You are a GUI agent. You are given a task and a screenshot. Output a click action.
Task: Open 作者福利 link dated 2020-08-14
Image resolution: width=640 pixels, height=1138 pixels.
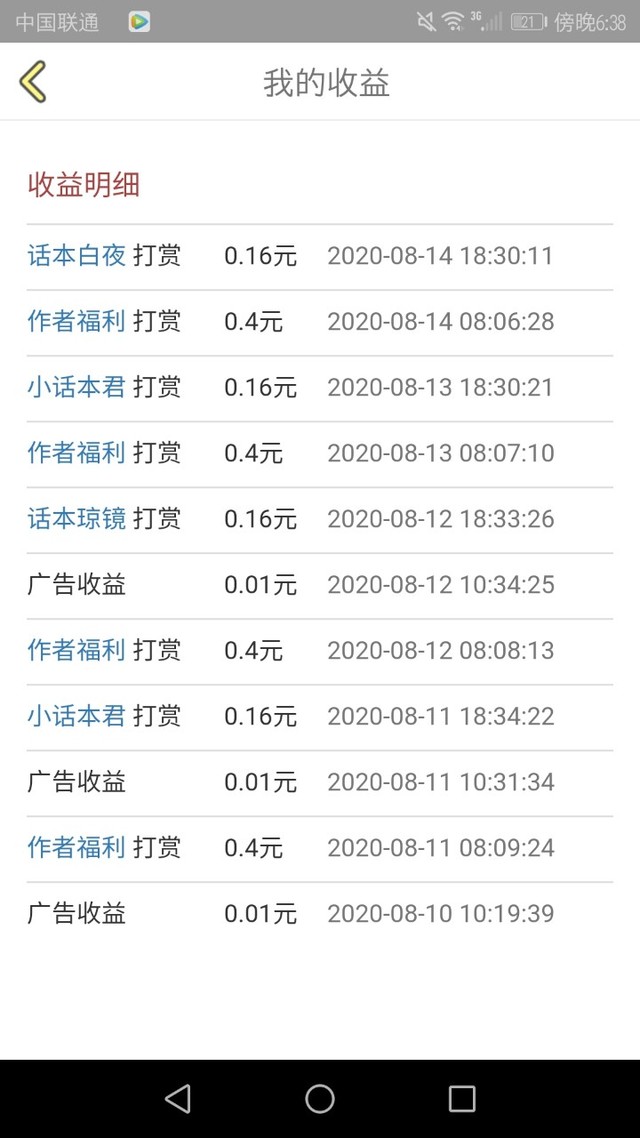[77, 322]
